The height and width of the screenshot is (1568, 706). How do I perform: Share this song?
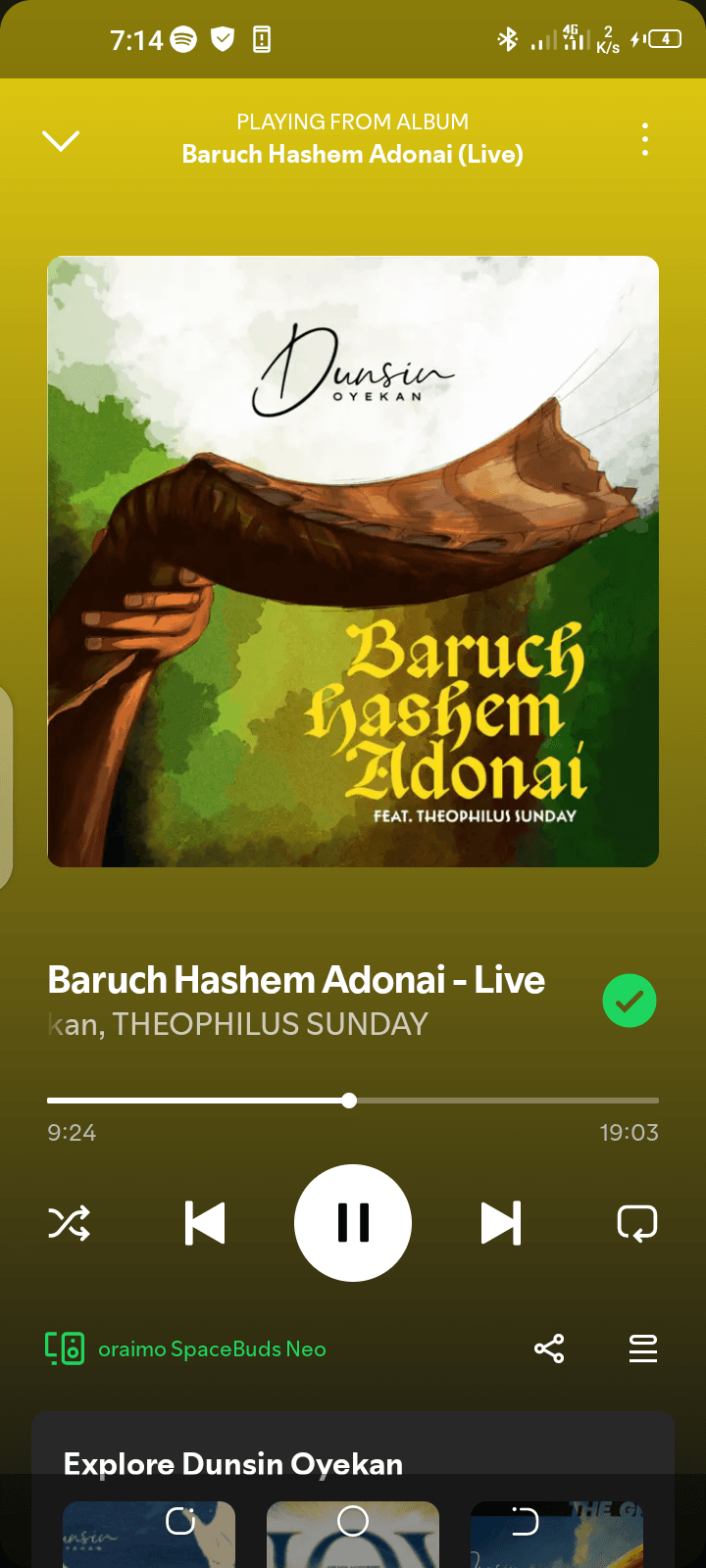click(549, 1349)
